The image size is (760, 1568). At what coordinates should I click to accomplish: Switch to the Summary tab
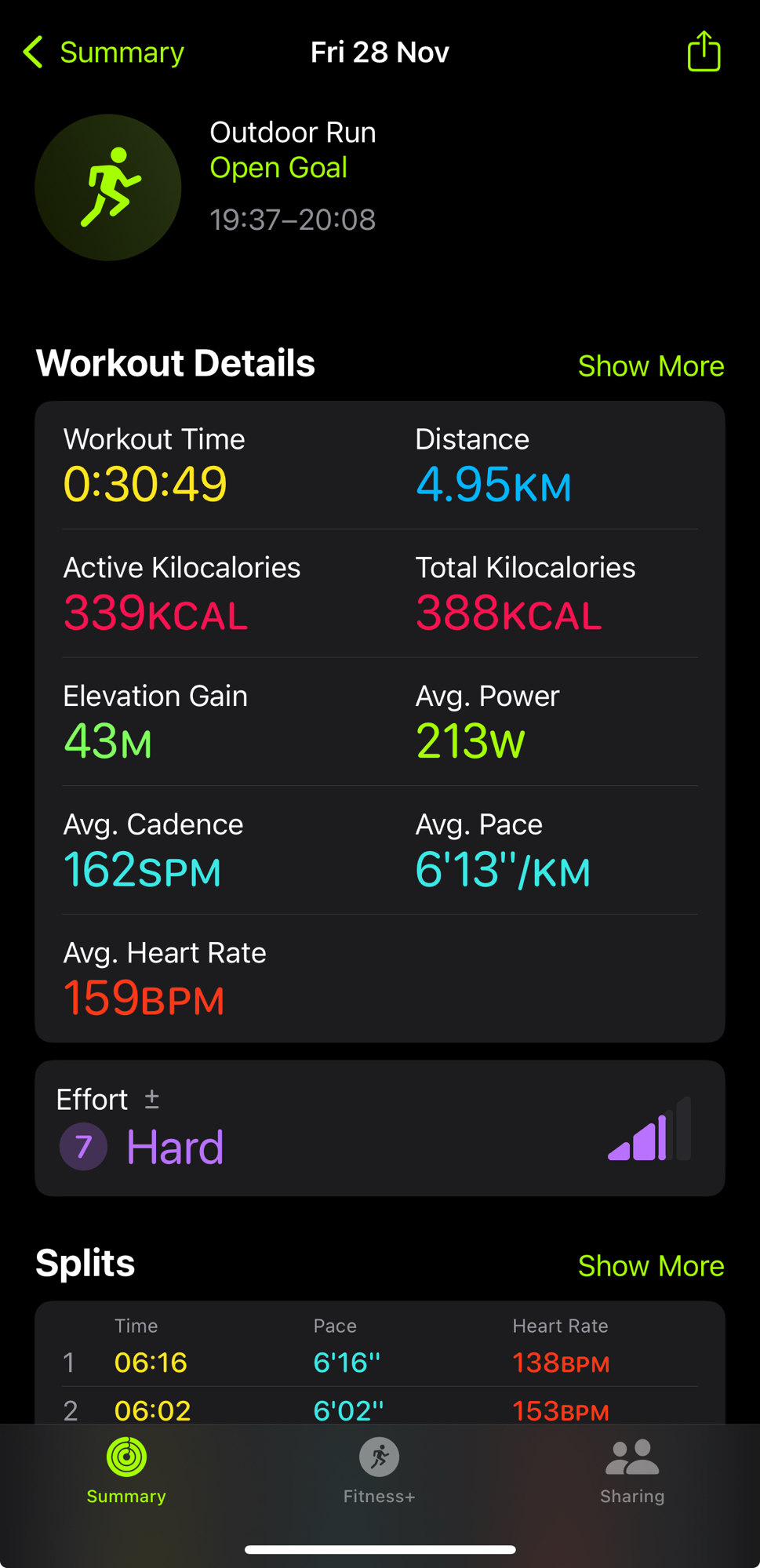[126, 1472]
